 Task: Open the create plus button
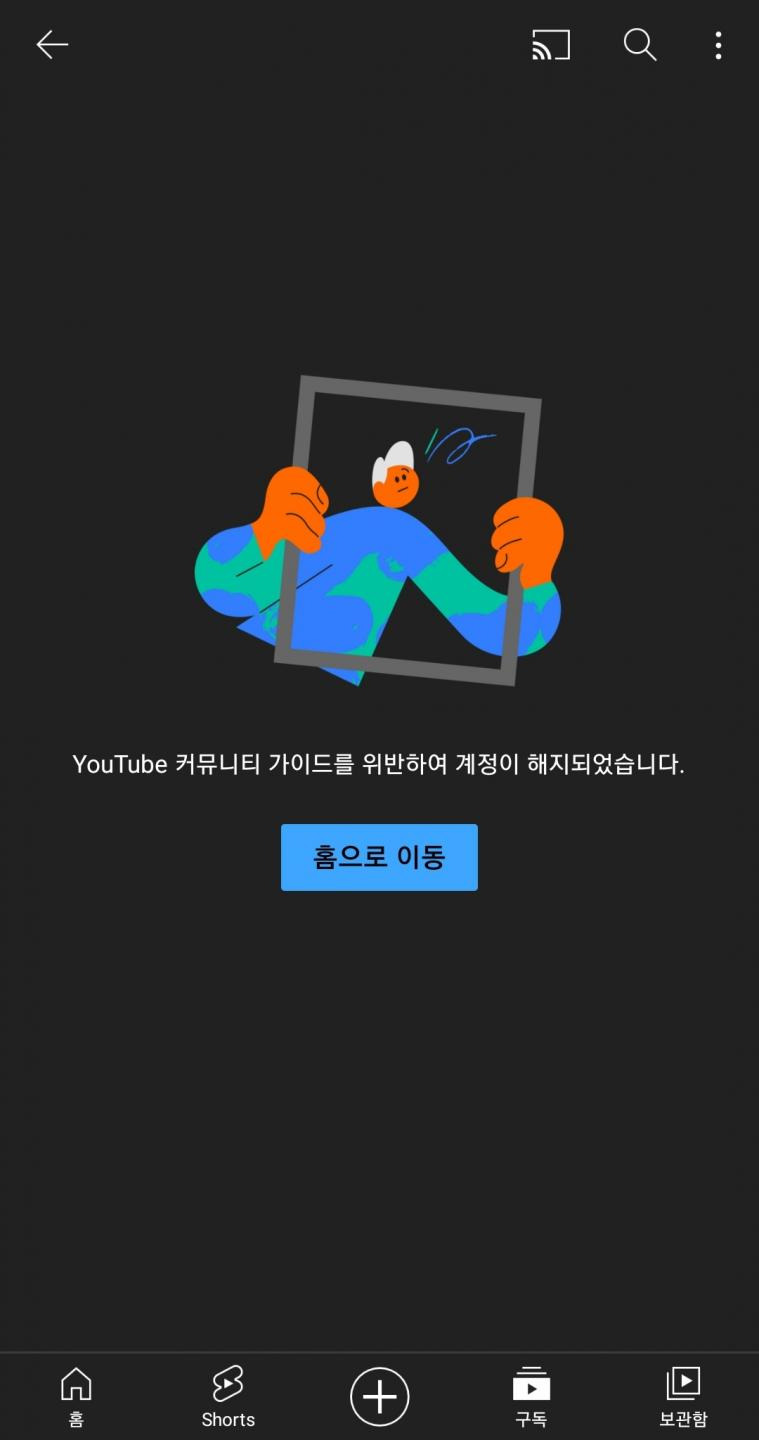(379, 1396)
